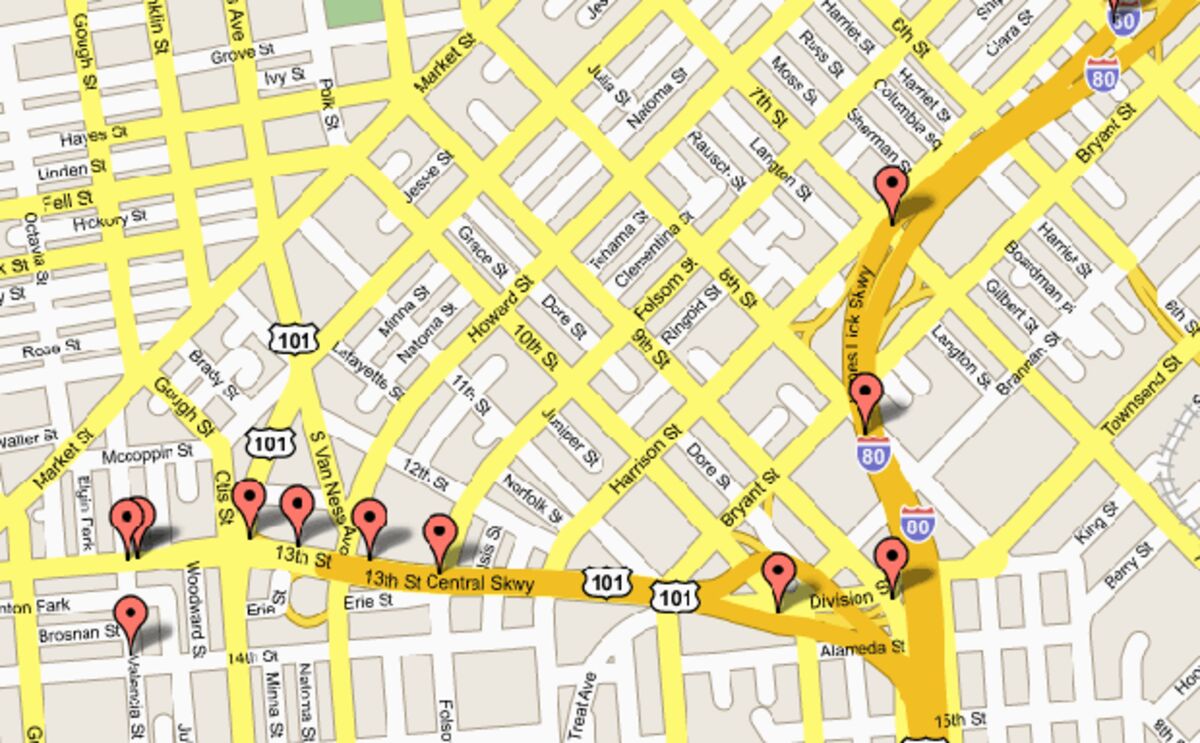Select the marker at Otis St and 13th St

[249, 499]
